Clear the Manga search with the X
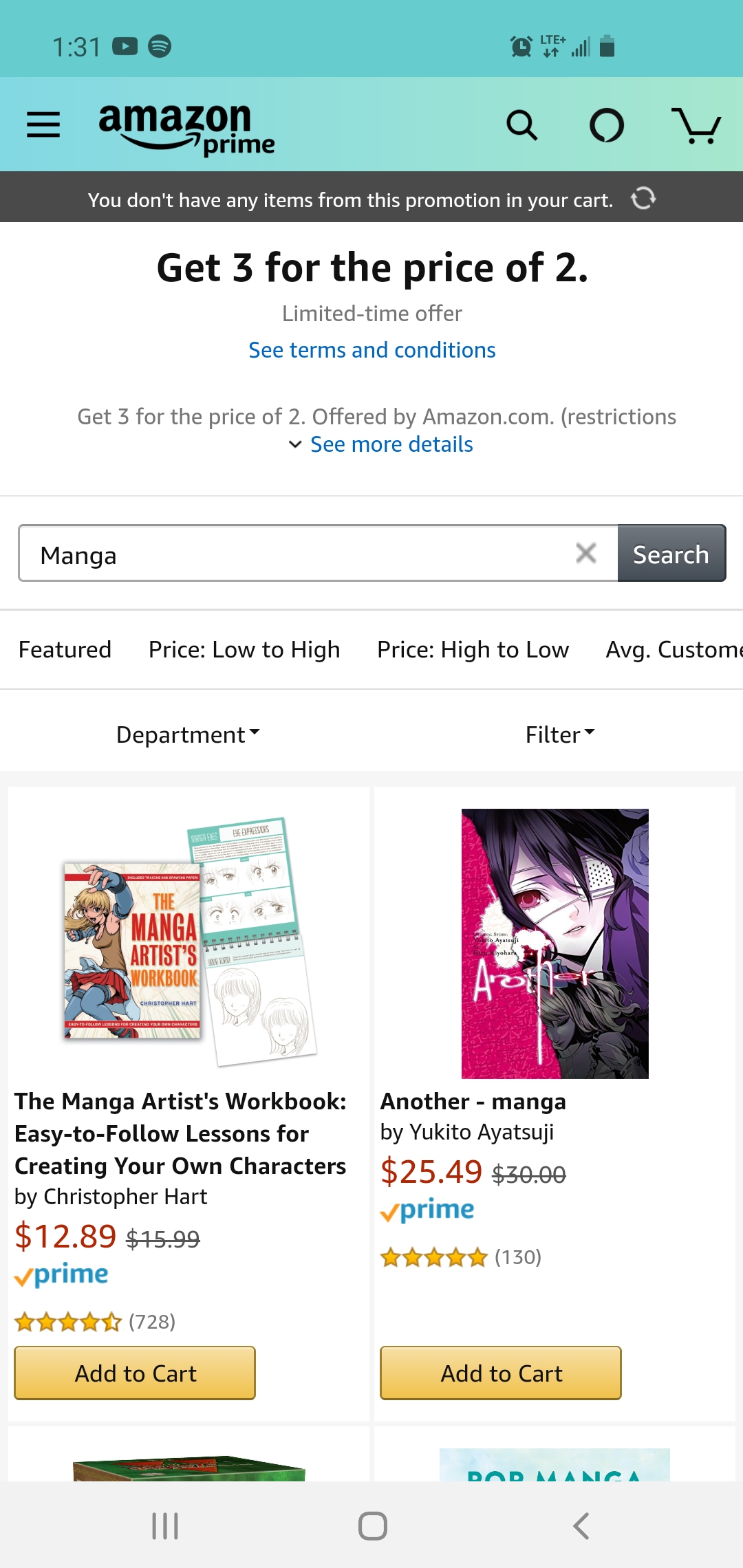 tap(586, 553)
